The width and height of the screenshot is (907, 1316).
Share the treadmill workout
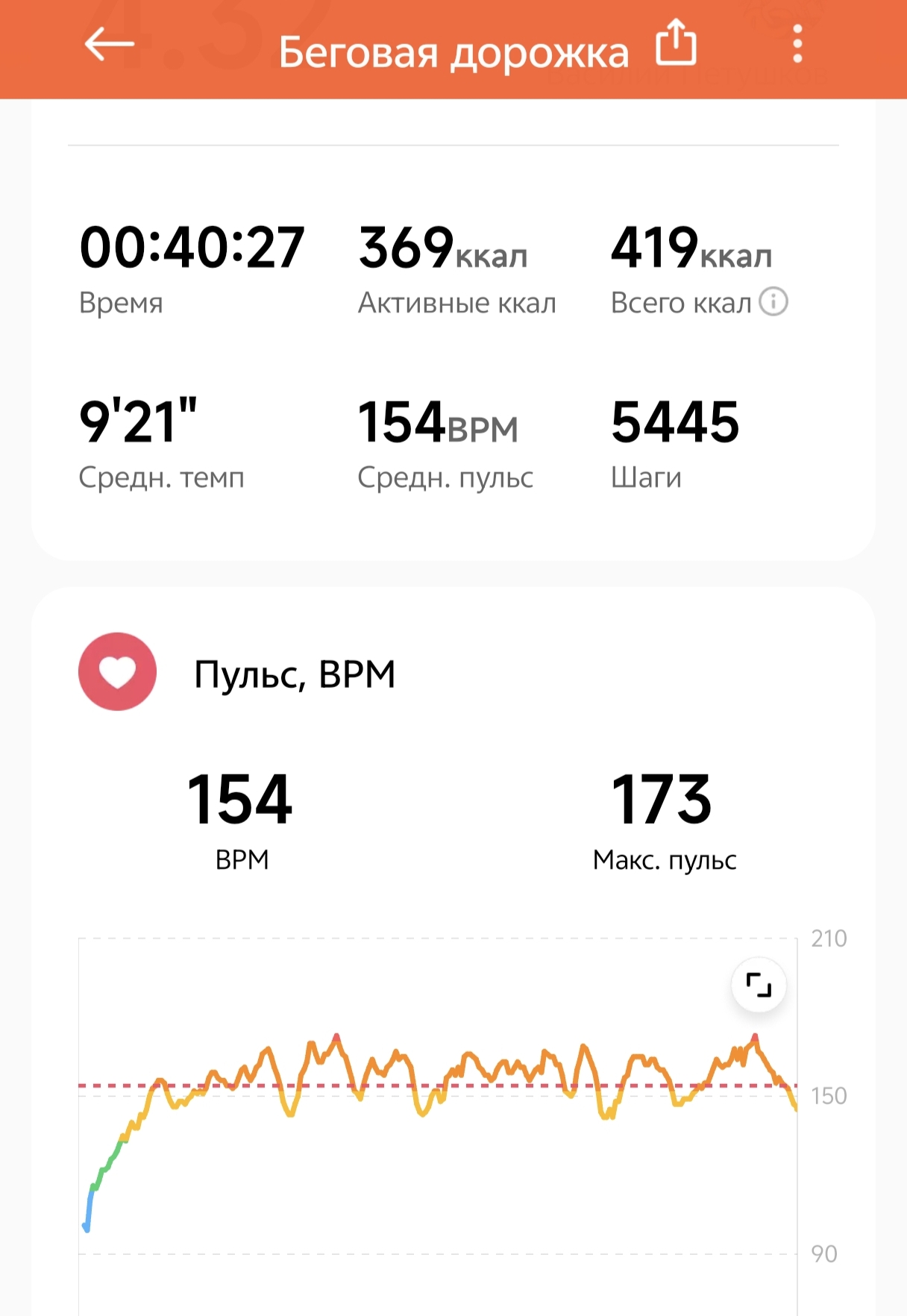pyautogui.click(x=676, y=43)
